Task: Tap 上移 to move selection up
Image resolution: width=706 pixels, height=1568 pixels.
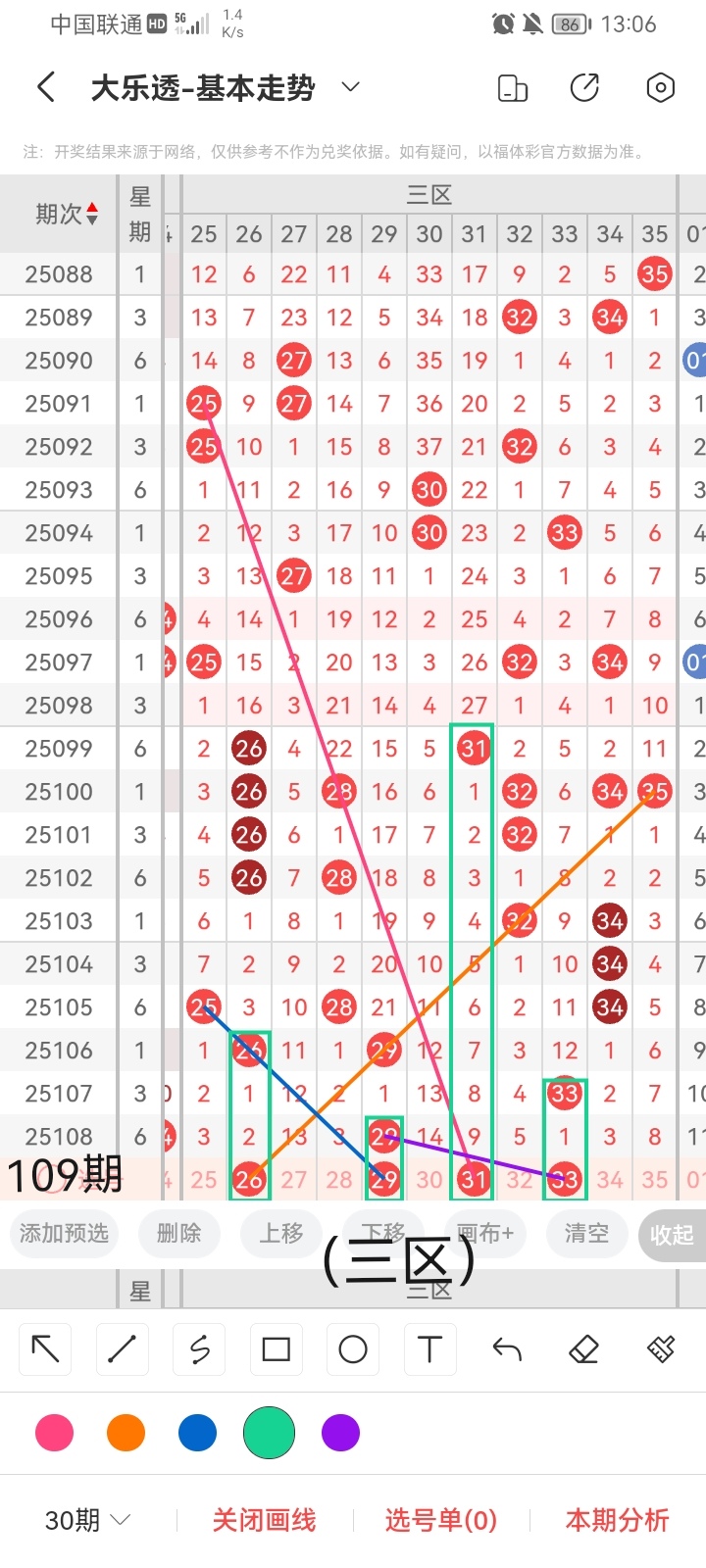Action: click(281, 1233)
